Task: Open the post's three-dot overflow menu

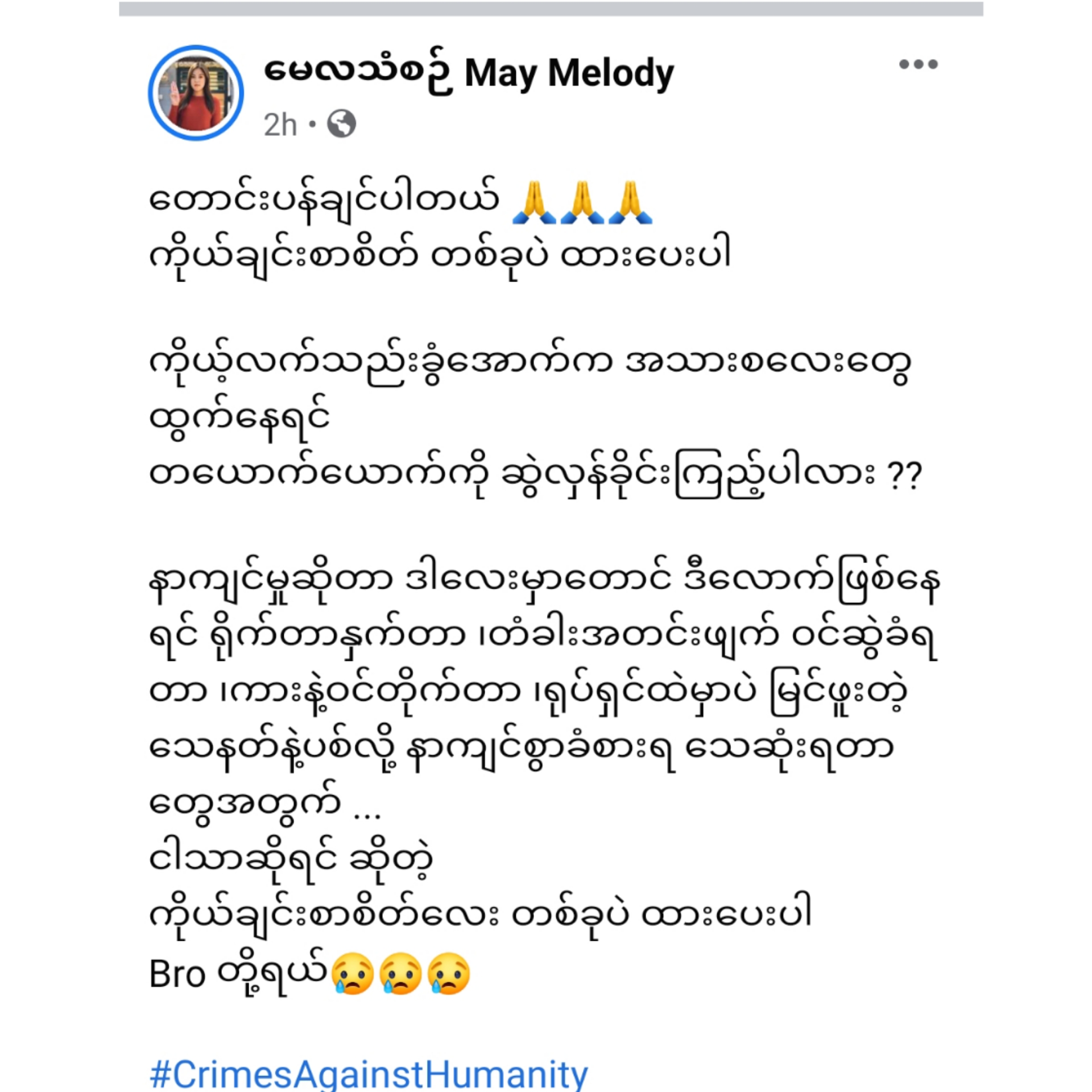Action: pos(918,64)
